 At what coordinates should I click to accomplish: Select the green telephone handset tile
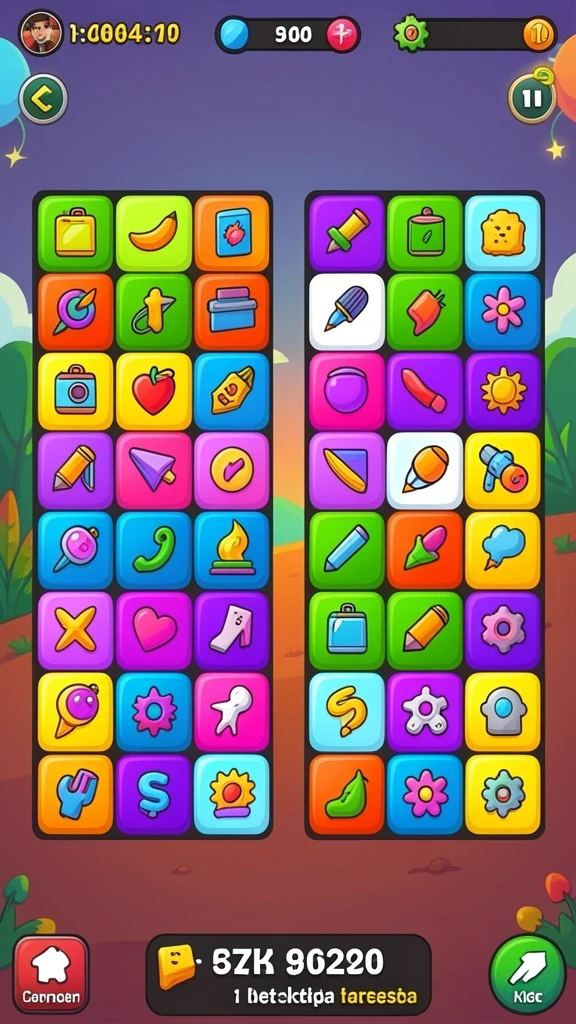[153, 550]
